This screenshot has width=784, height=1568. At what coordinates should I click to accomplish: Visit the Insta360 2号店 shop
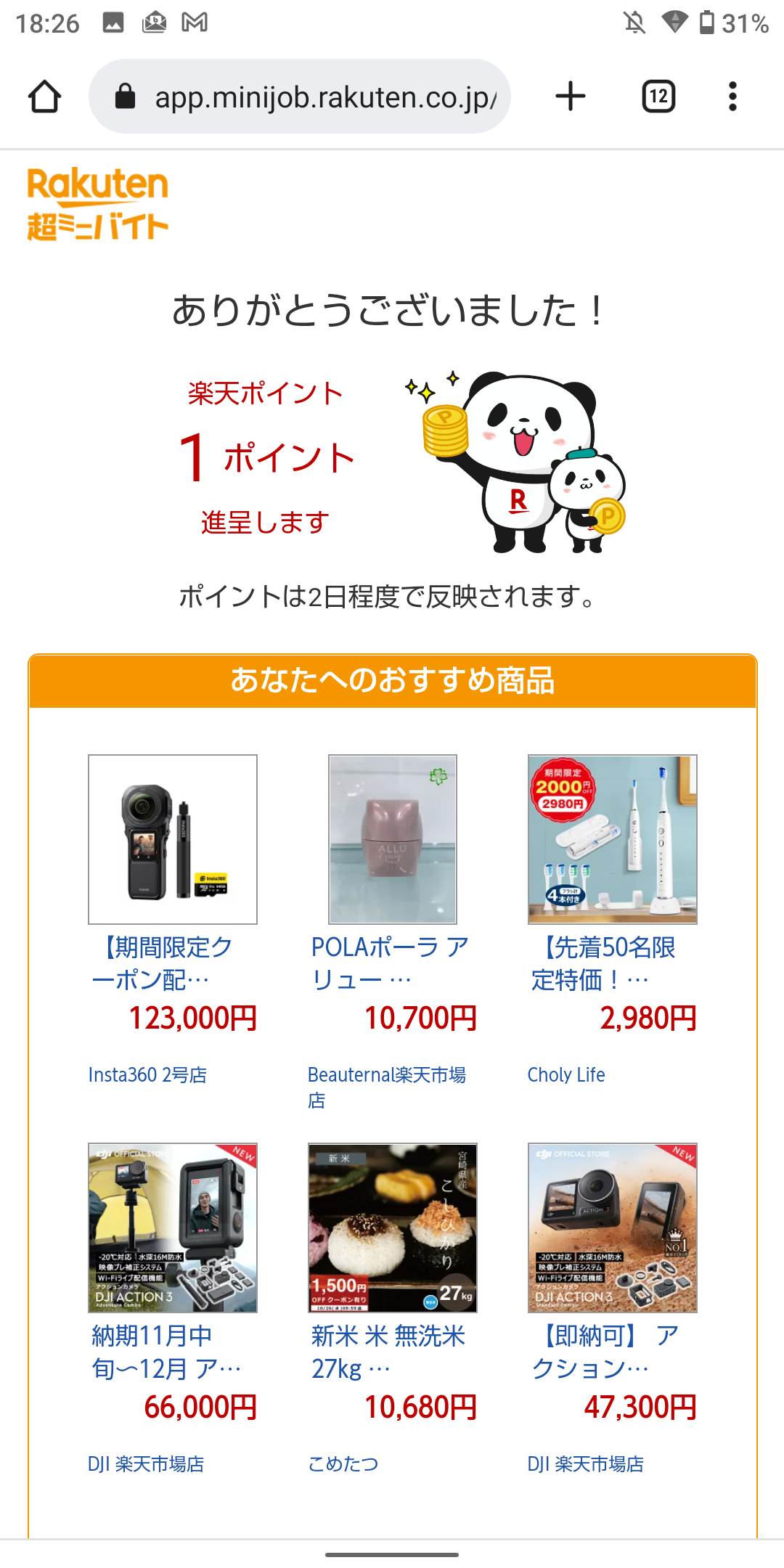tap(147, 1075)
